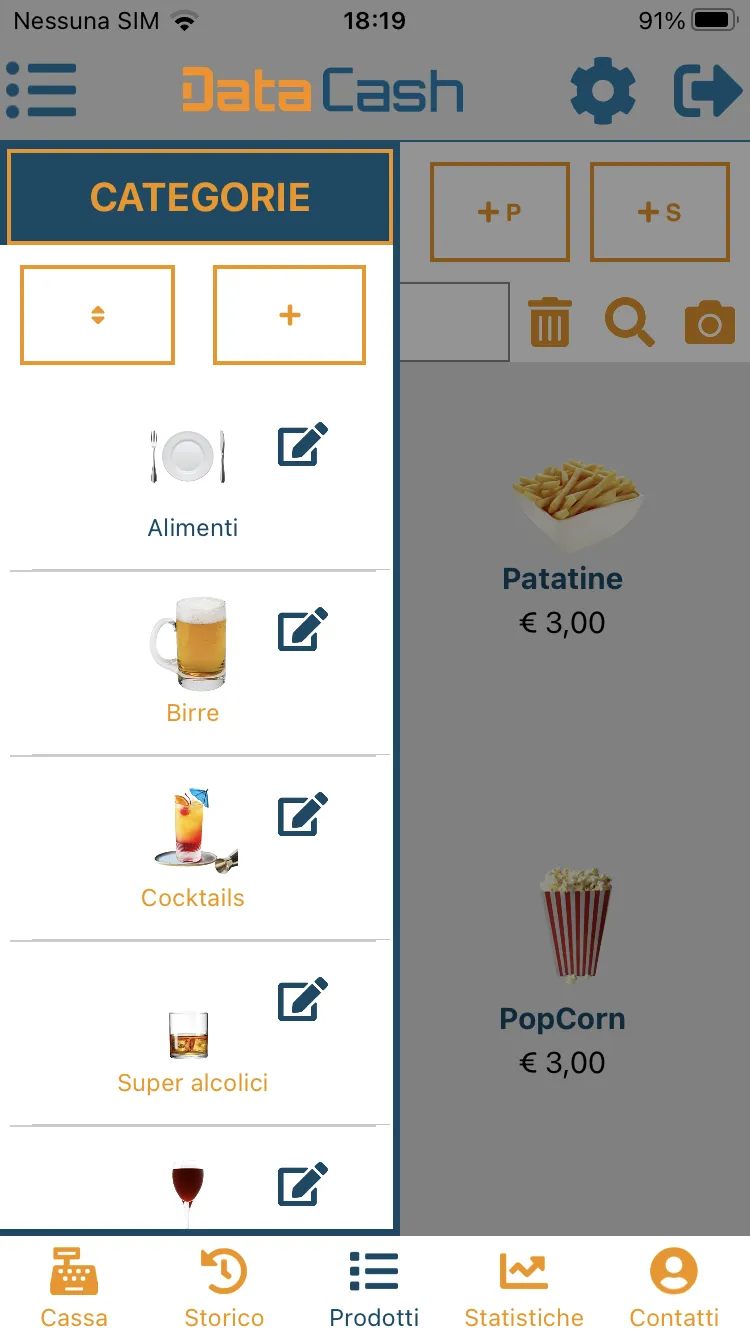Edit the Cocktails category

point(301,813)
